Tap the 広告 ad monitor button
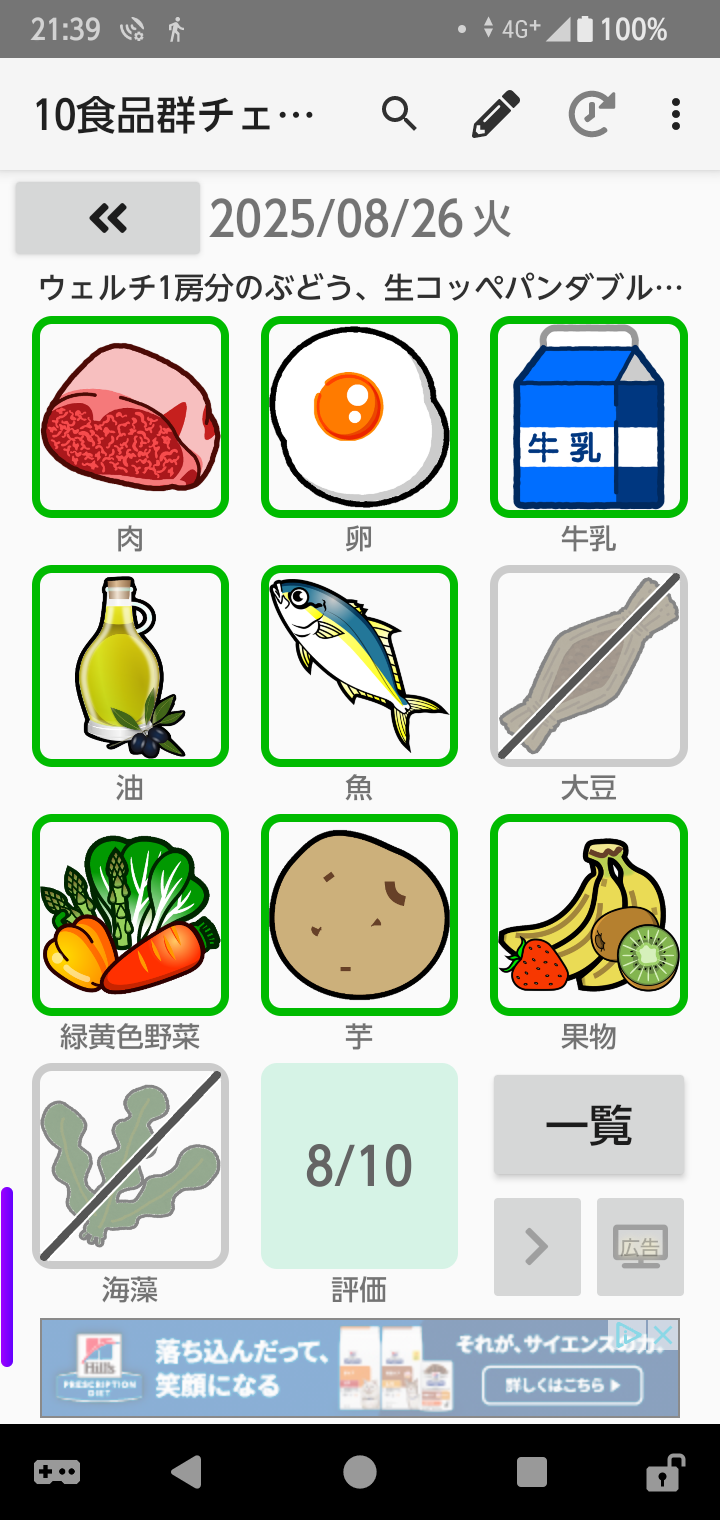Image resolution: width=720 pixels, height=1520 pixels. (640, 1247)
